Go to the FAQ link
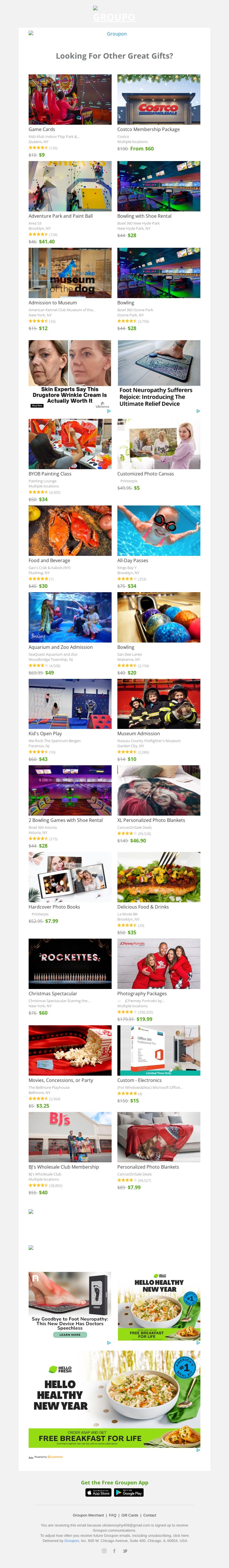The width and height of the screenshot is (229, 1568). (x=113, y=1515)
